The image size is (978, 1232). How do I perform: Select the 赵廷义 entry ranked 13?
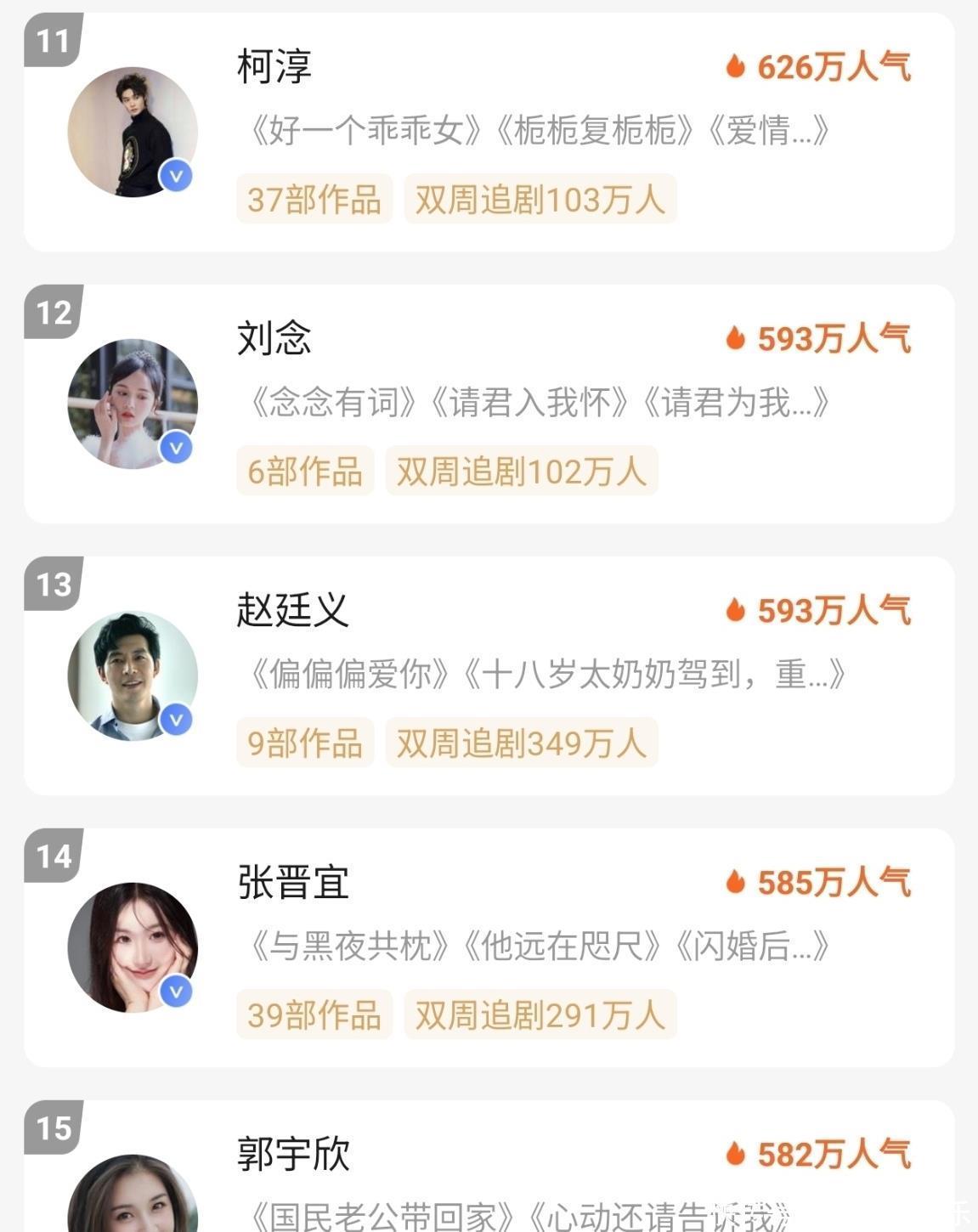pyautogui.click(x=489, y=675)
